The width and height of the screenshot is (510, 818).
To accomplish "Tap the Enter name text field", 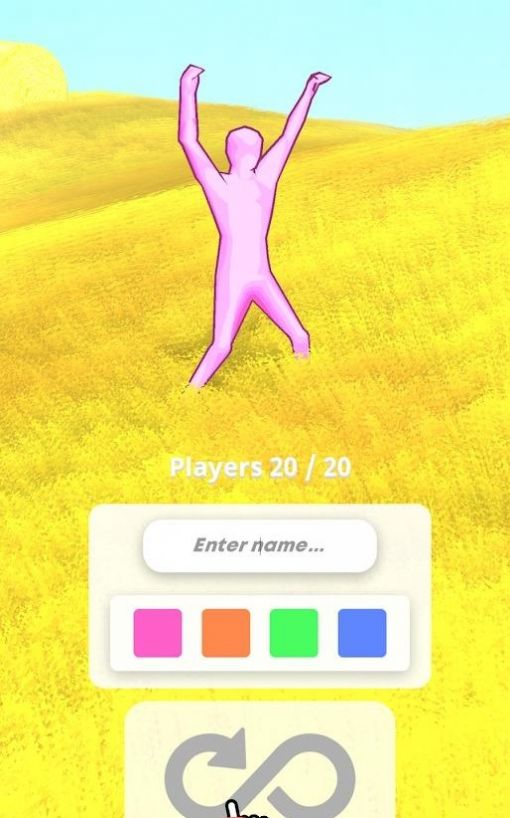I will tap(260, 545).
